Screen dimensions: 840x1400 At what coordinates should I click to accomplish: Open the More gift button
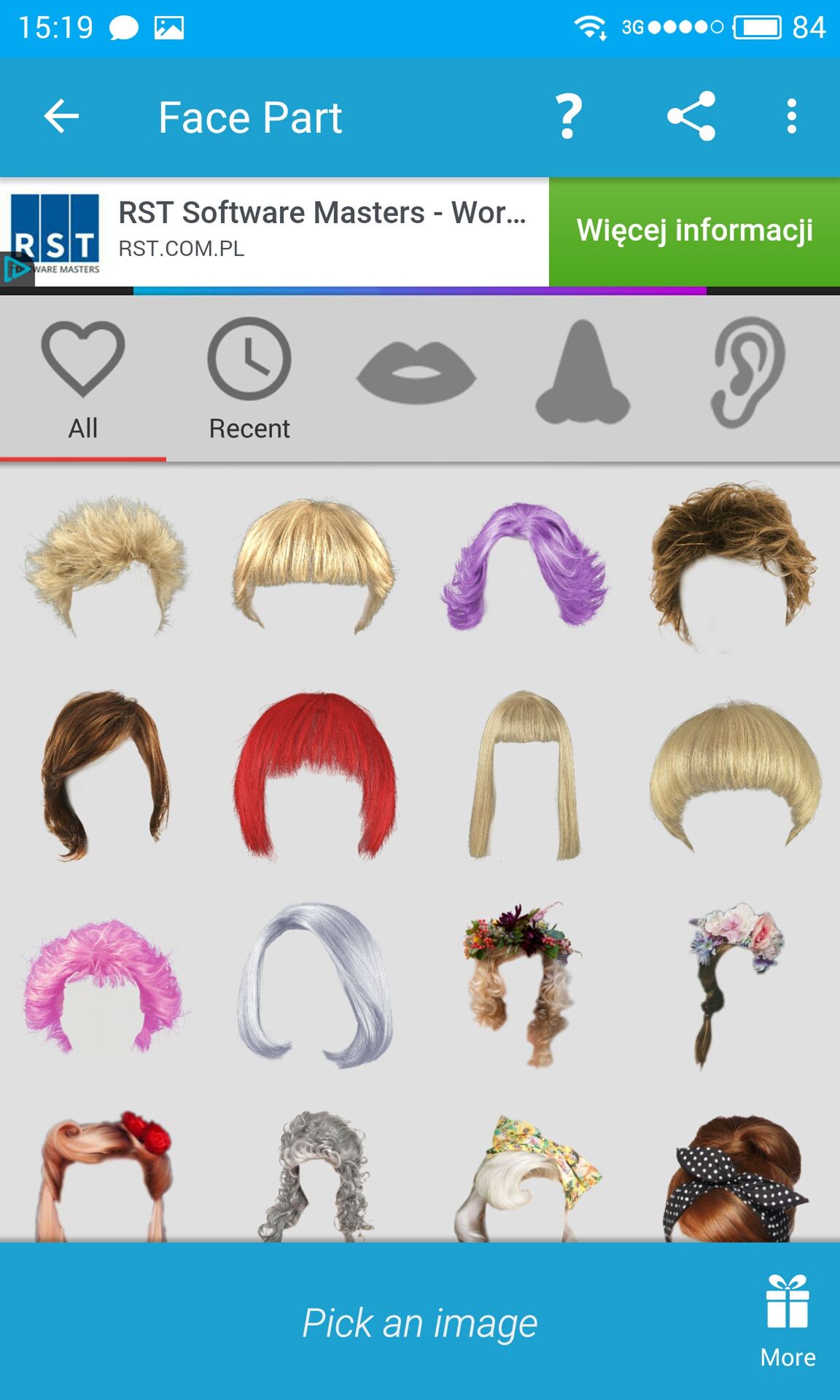click(787, 1321)
